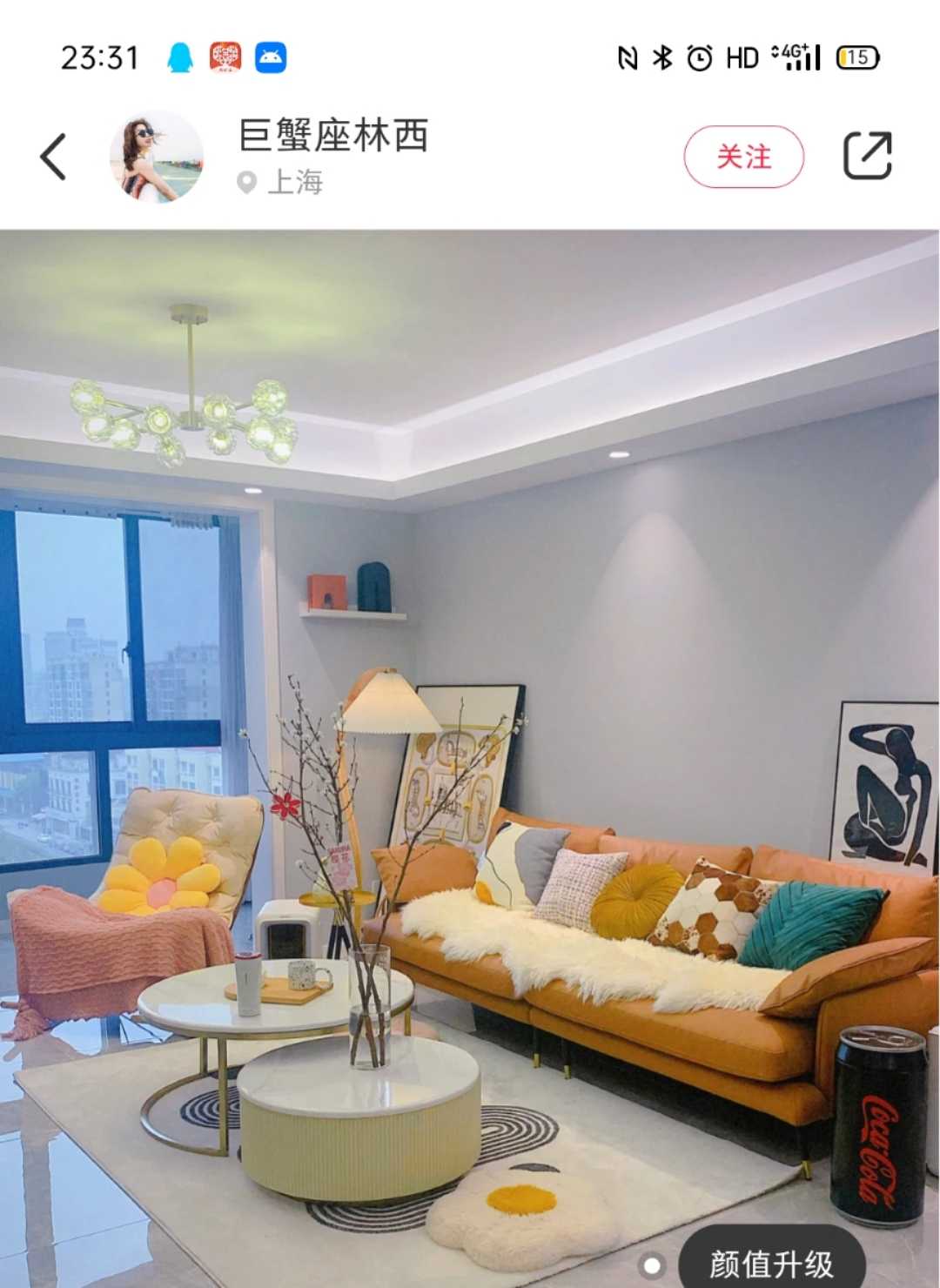
Task: Open 巨蟹座林西's profile avatar
Action: pyautogui.click(x=157, y=158)
